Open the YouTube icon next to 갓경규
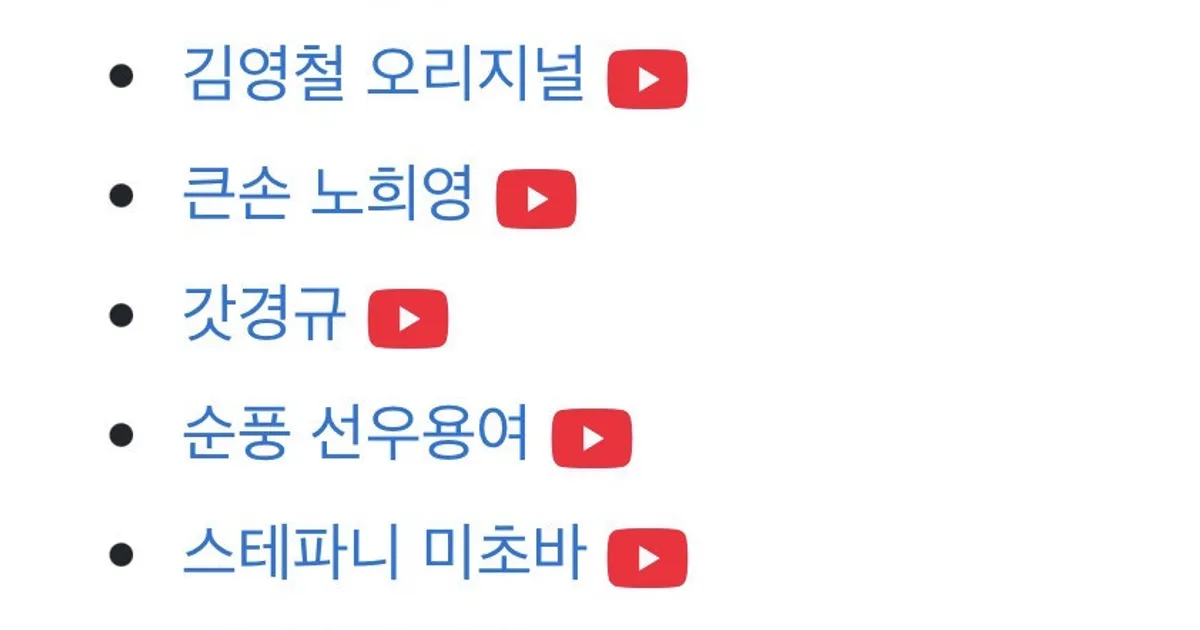1200x630 pixels. click(x=408, y=318)
